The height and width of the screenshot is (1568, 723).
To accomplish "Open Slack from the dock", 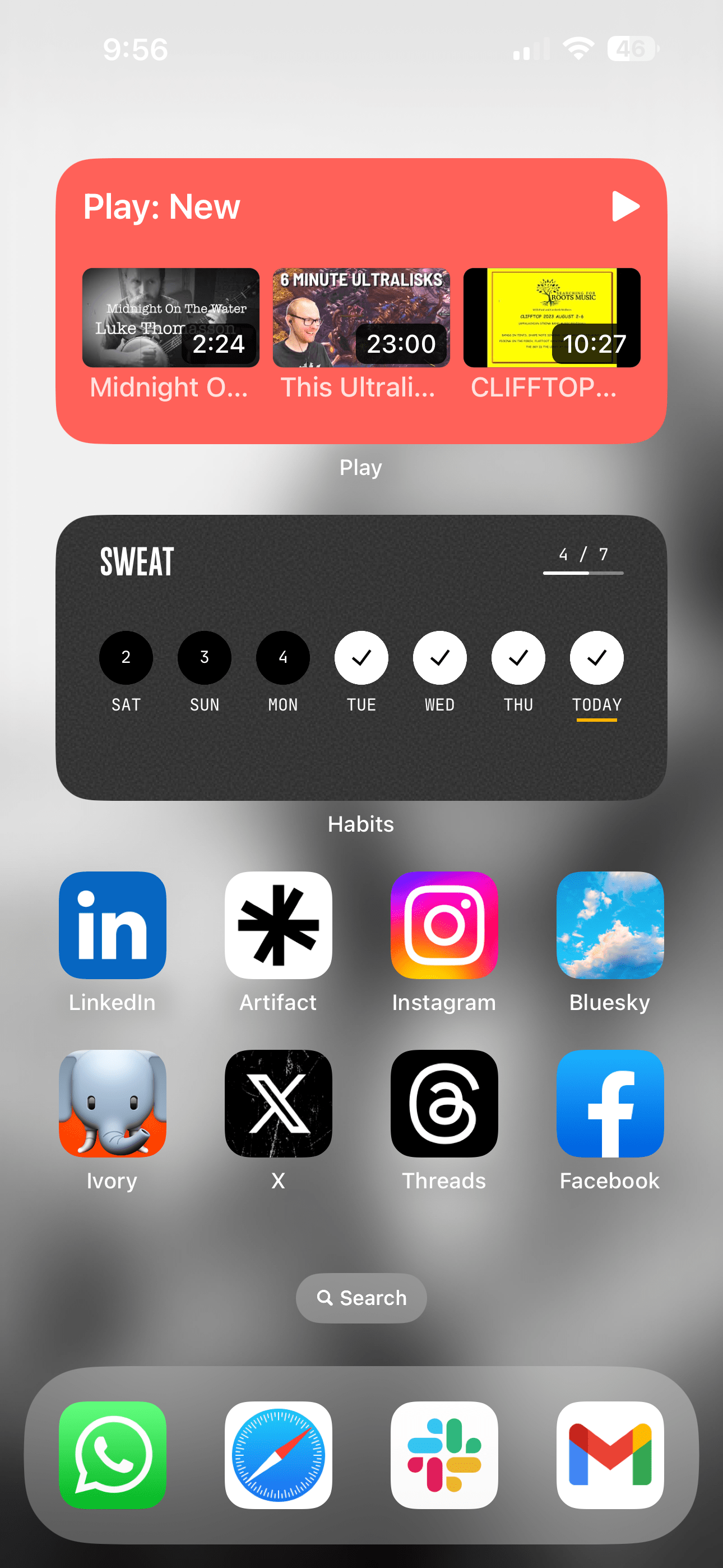I will point(444,1455).
